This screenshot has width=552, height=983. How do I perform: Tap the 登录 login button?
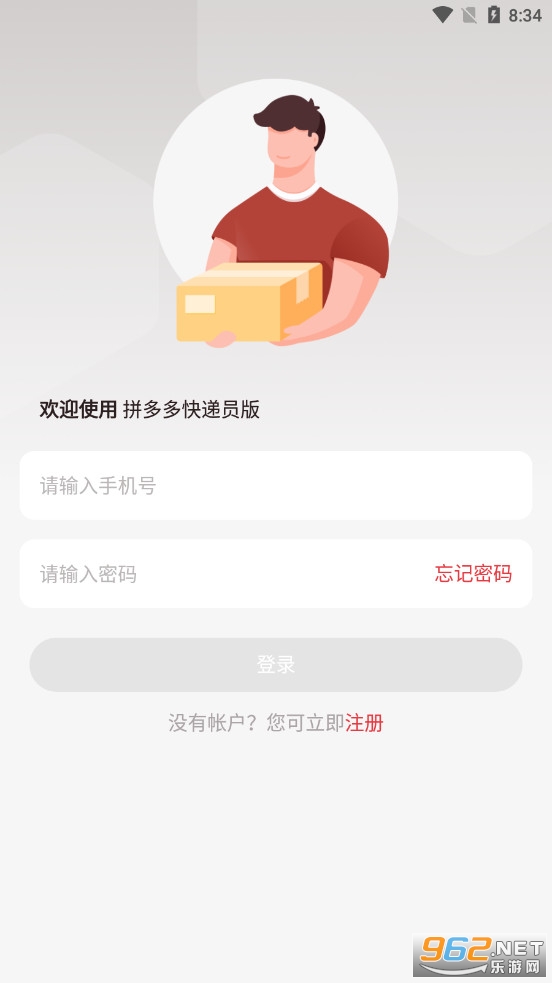point(276,665)
